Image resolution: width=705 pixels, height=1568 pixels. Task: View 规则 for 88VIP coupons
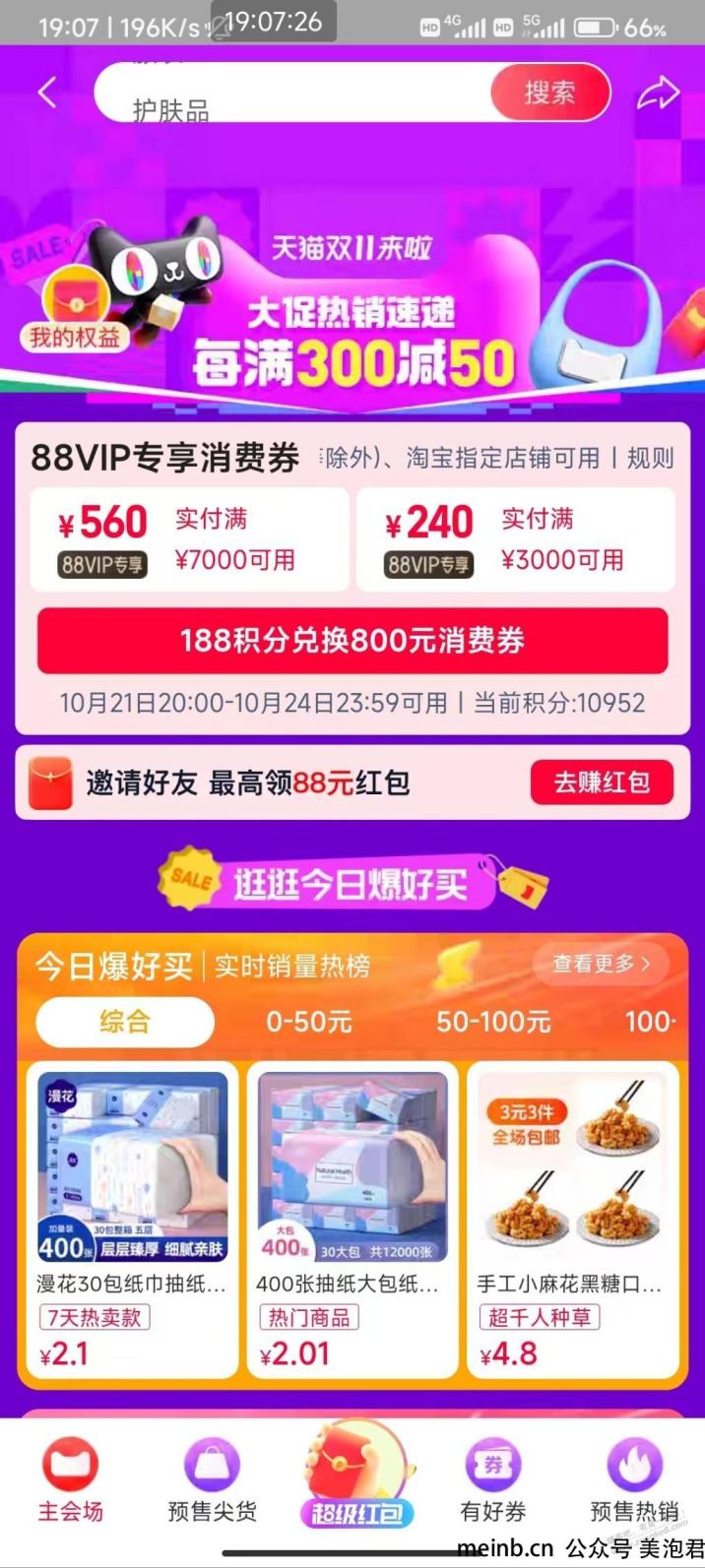650,458
